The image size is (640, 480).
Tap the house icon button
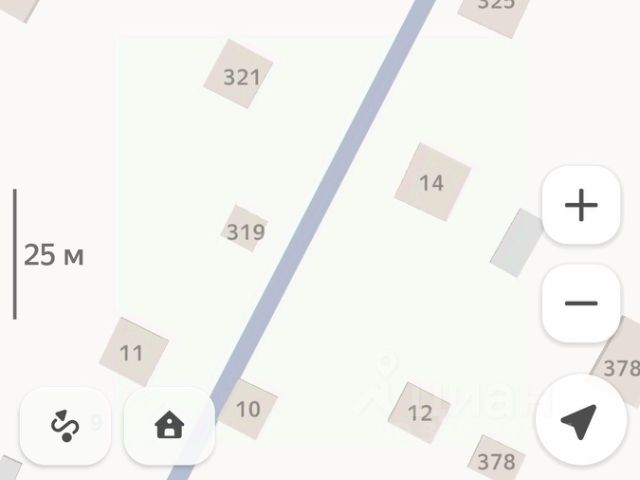coord(169,426)
